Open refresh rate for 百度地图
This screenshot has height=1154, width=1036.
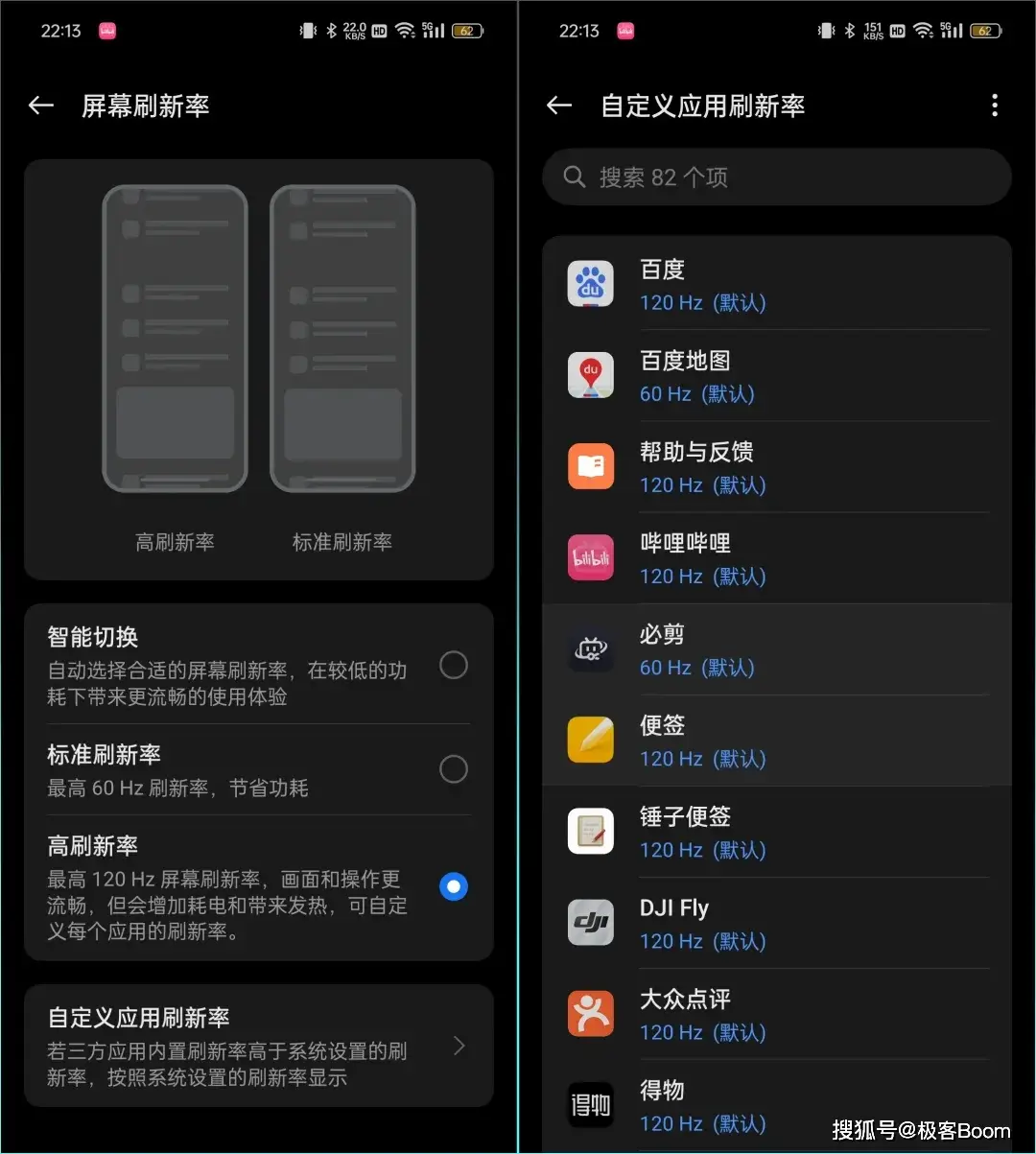(777, 376)
